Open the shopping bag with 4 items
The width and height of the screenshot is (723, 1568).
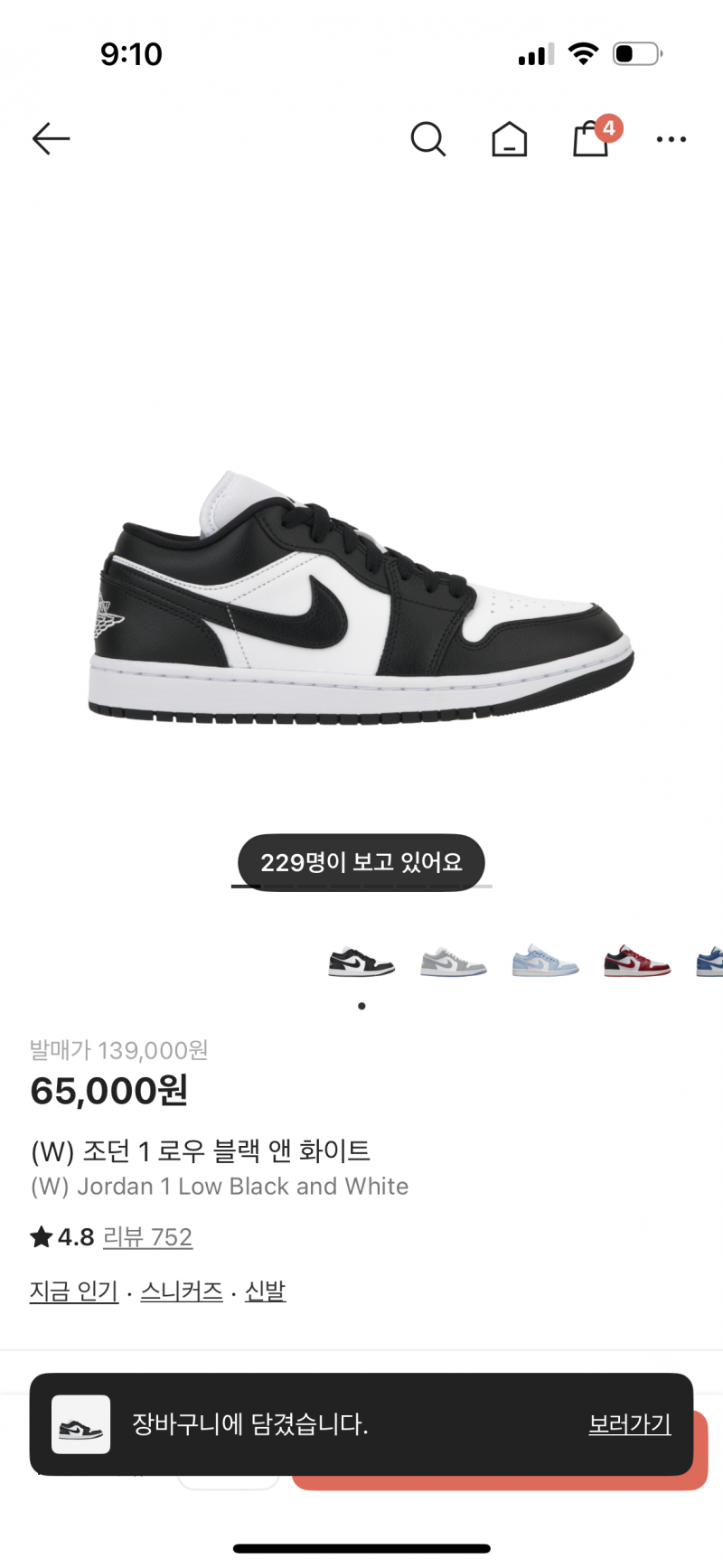pos(591,139)
